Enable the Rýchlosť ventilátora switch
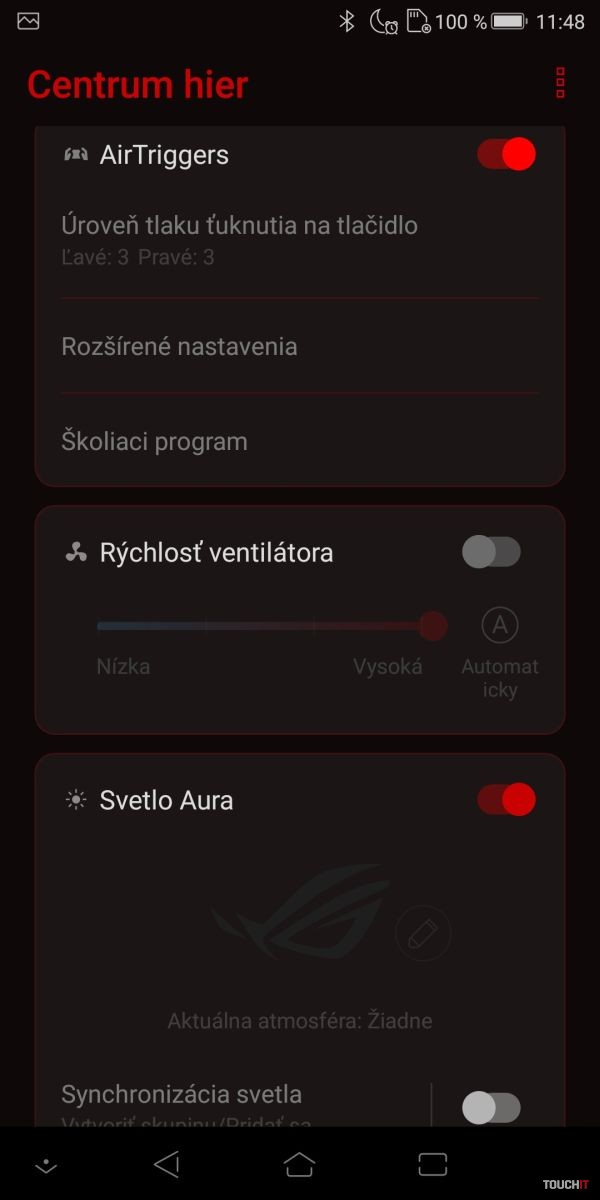600x1200 pixels. point(491,552)
